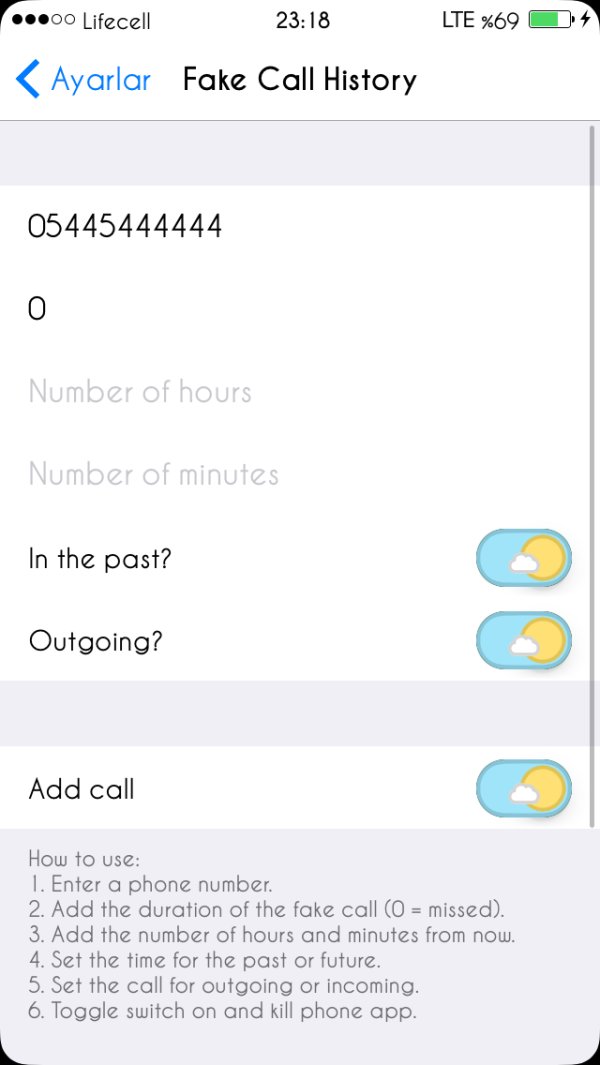Toggle the In the past? switch
The width and height of the screenshot is (600, 1065).
[523, 558]
